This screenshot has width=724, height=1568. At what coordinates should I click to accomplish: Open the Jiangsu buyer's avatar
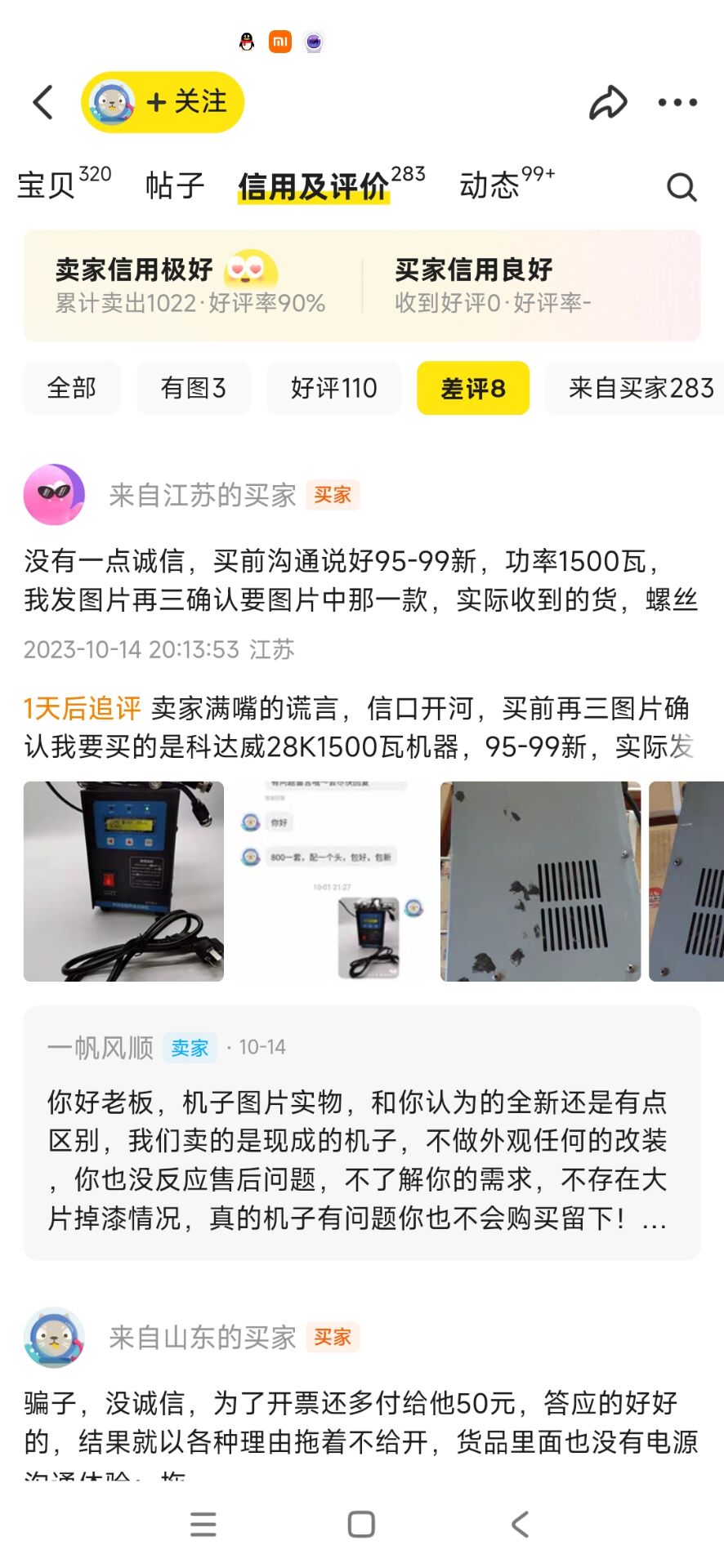[x=54, y=495]
